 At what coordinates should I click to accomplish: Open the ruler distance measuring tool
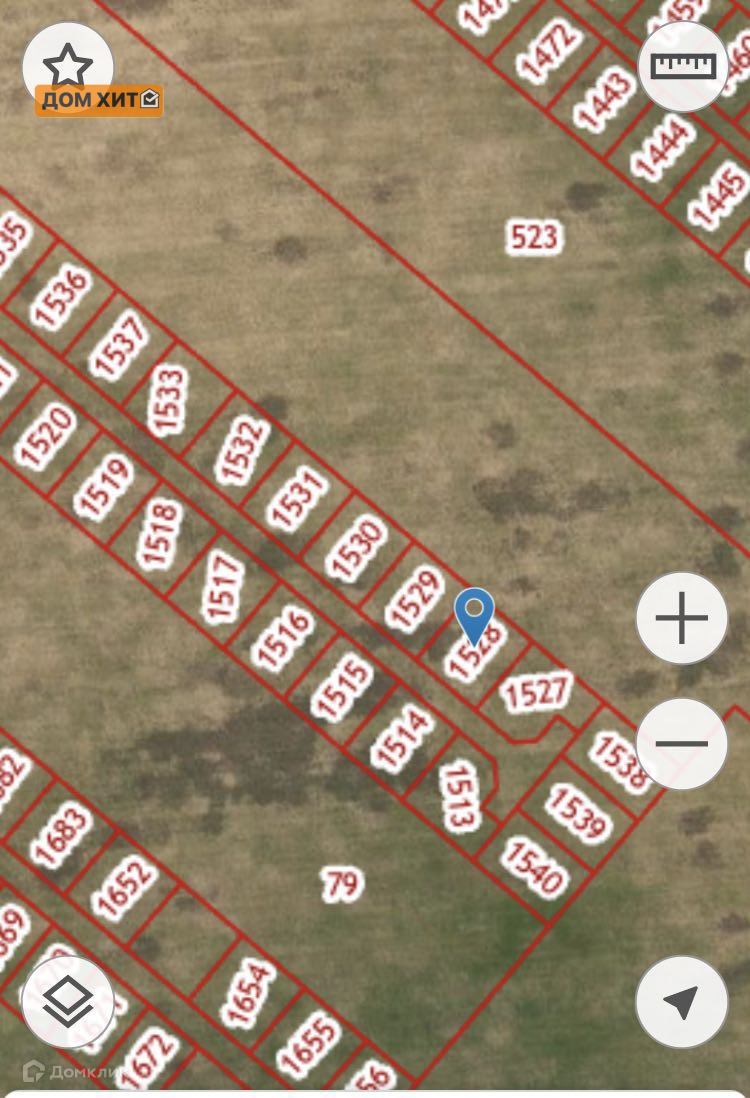[683, 66]
